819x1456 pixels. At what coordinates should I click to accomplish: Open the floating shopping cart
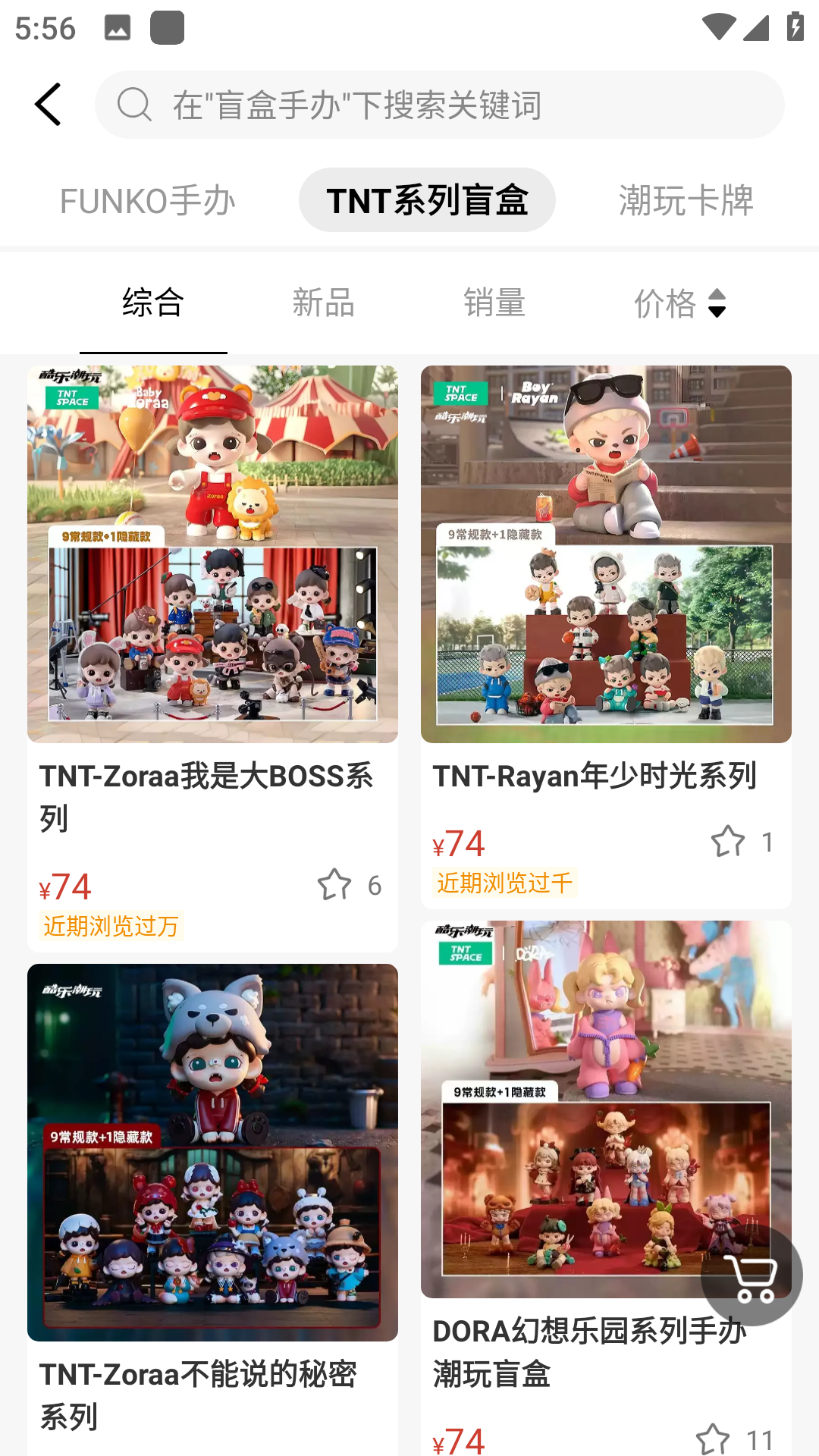[x=751, y=1276]
